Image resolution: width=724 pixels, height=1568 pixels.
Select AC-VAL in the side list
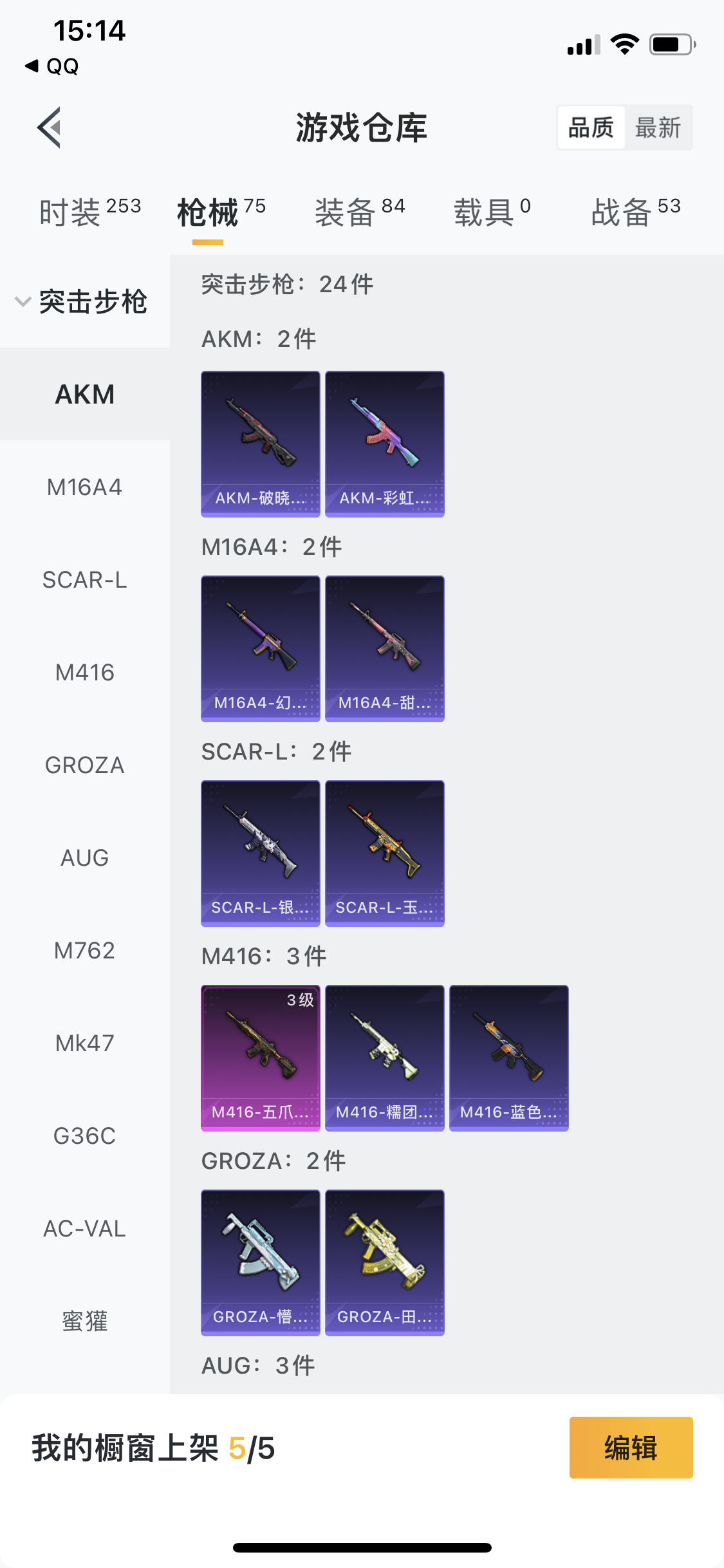[84, 1229]
